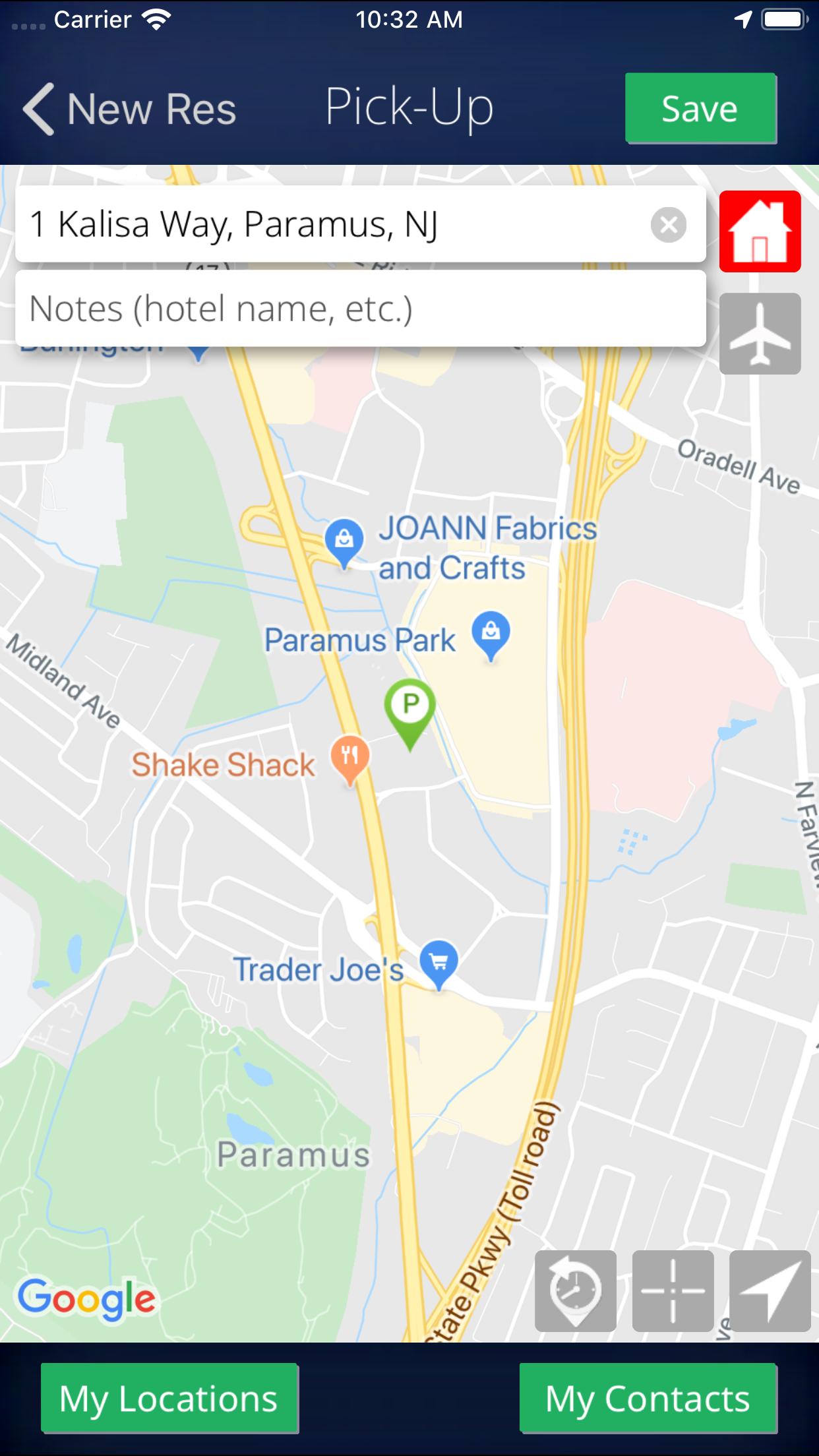Screen dimensions: 819x1456
Task: Tap the crosshair center-map button
Action: click(x=673, y=1290)
